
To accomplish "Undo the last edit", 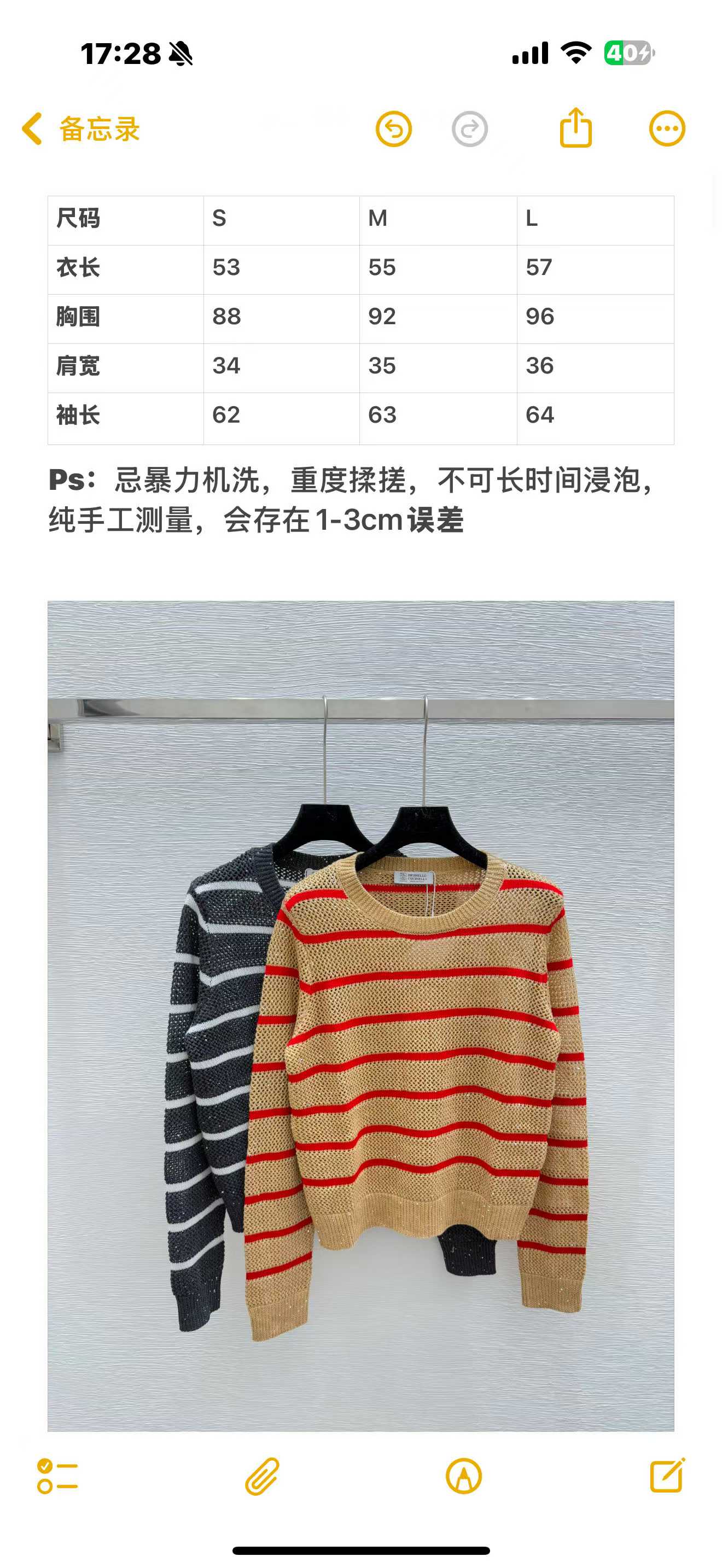I will pyautogui.click(x=393, y=129).
